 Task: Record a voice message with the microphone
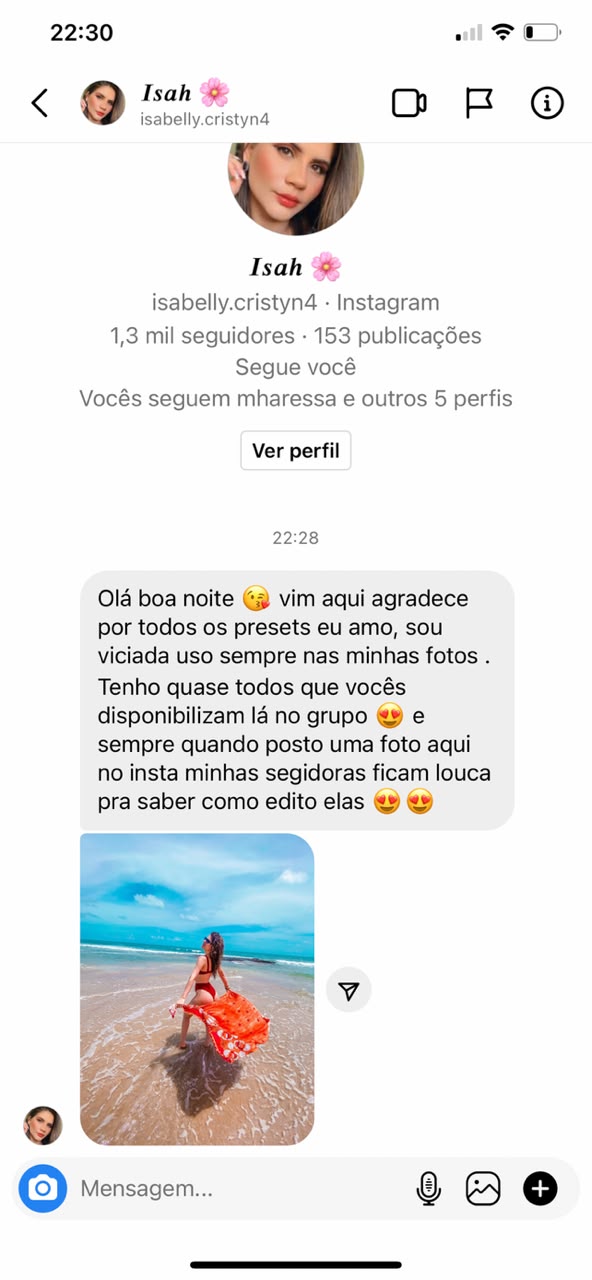point(428,1188)
